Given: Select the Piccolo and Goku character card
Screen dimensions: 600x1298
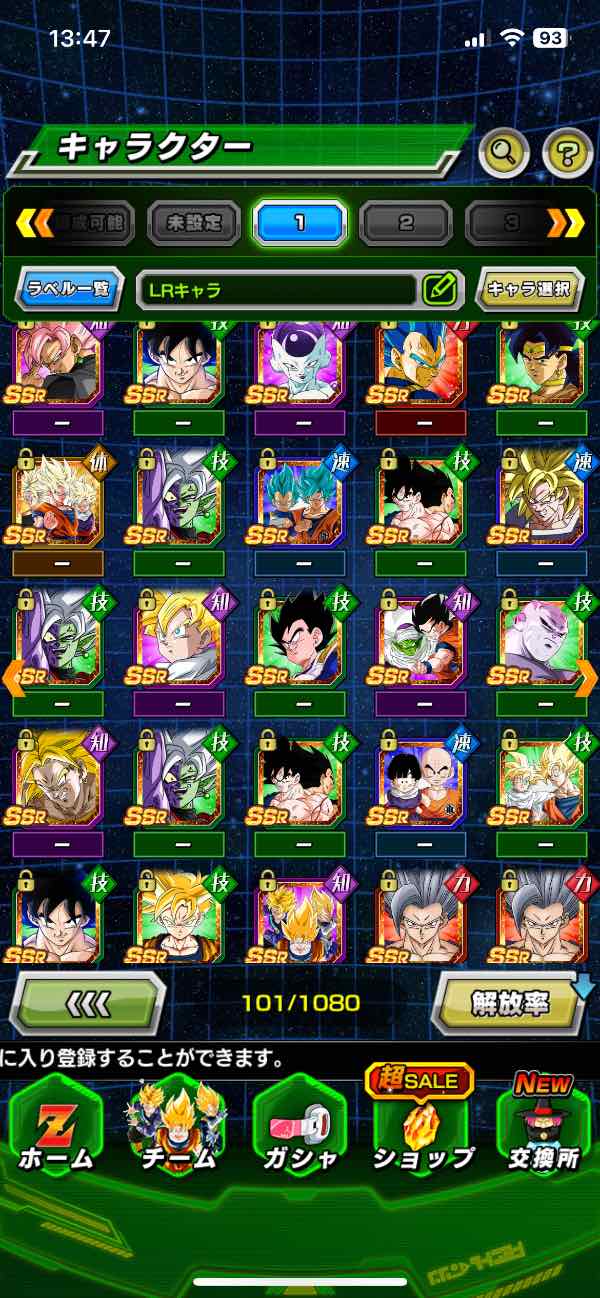Looking at the screenshot, I should click(x=420, y=640).
